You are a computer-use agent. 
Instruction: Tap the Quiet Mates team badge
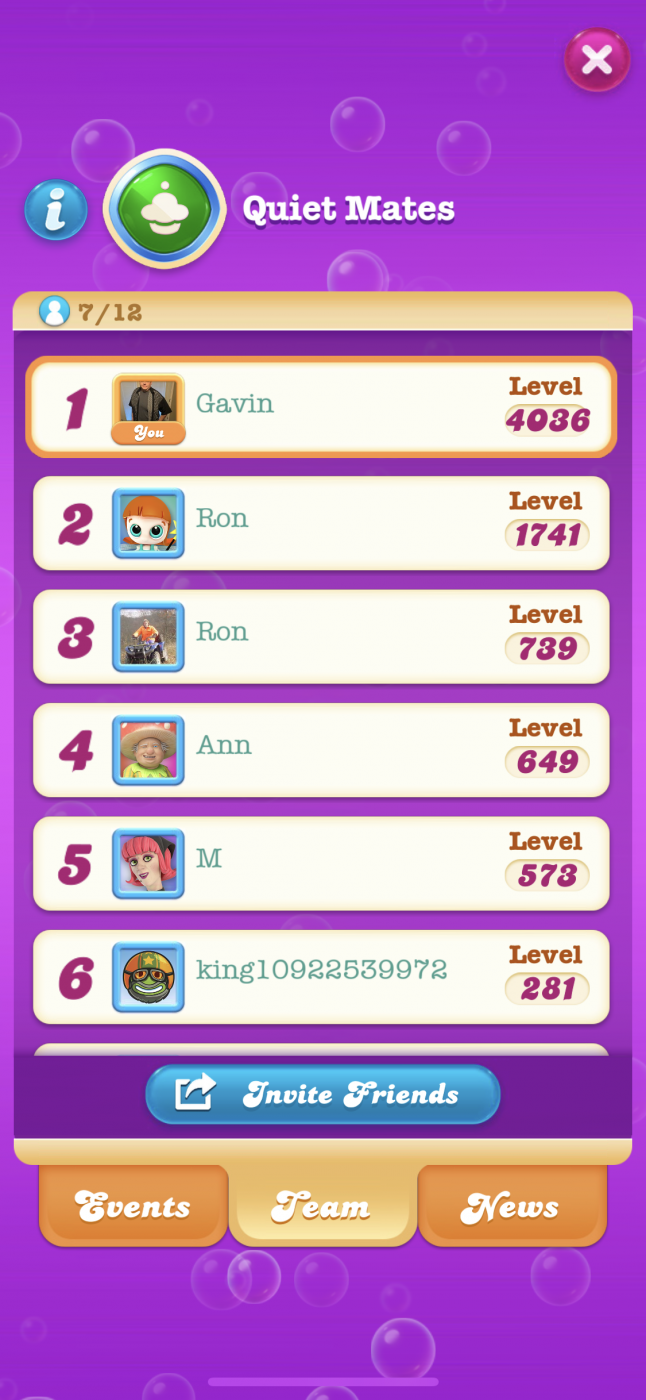(x=164, y=210)
